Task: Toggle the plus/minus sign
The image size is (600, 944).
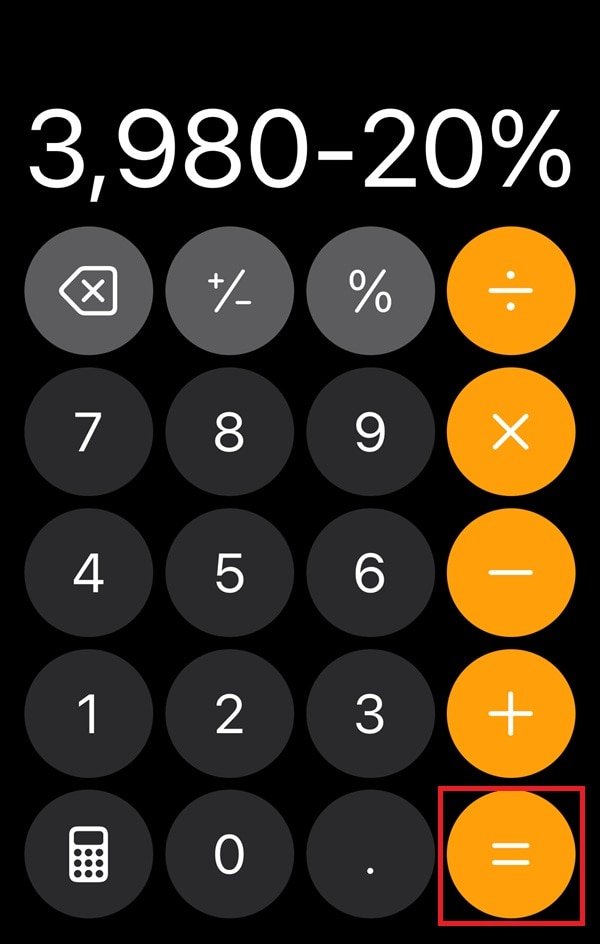Action: (229, 291)
